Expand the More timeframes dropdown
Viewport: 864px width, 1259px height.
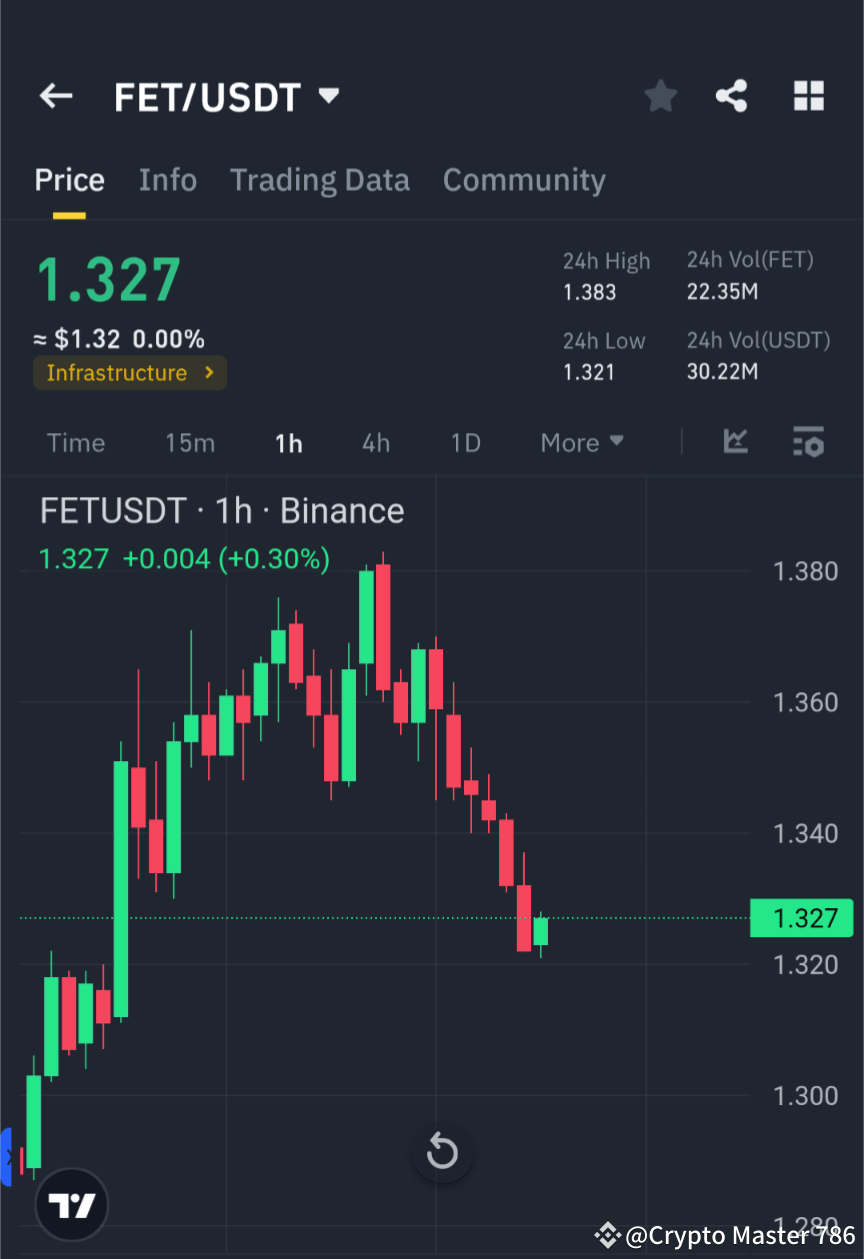(582, 442)
